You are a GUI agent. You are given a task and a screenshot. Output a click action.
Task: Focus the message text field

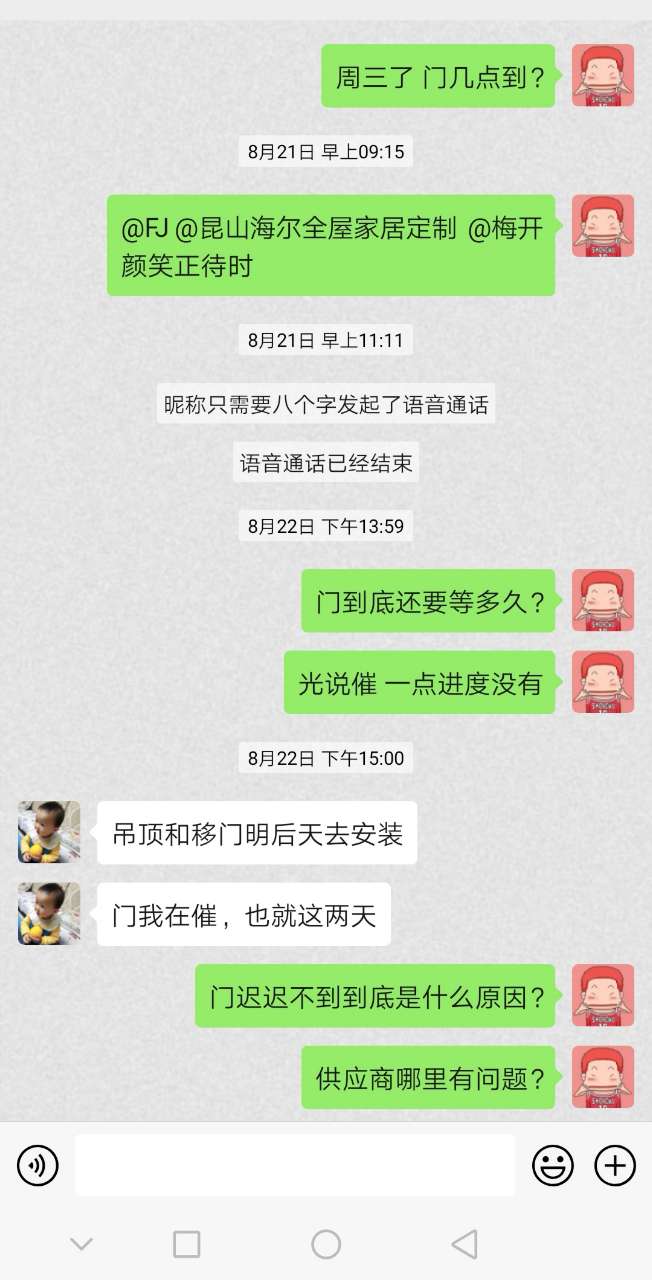point(294,1165)
